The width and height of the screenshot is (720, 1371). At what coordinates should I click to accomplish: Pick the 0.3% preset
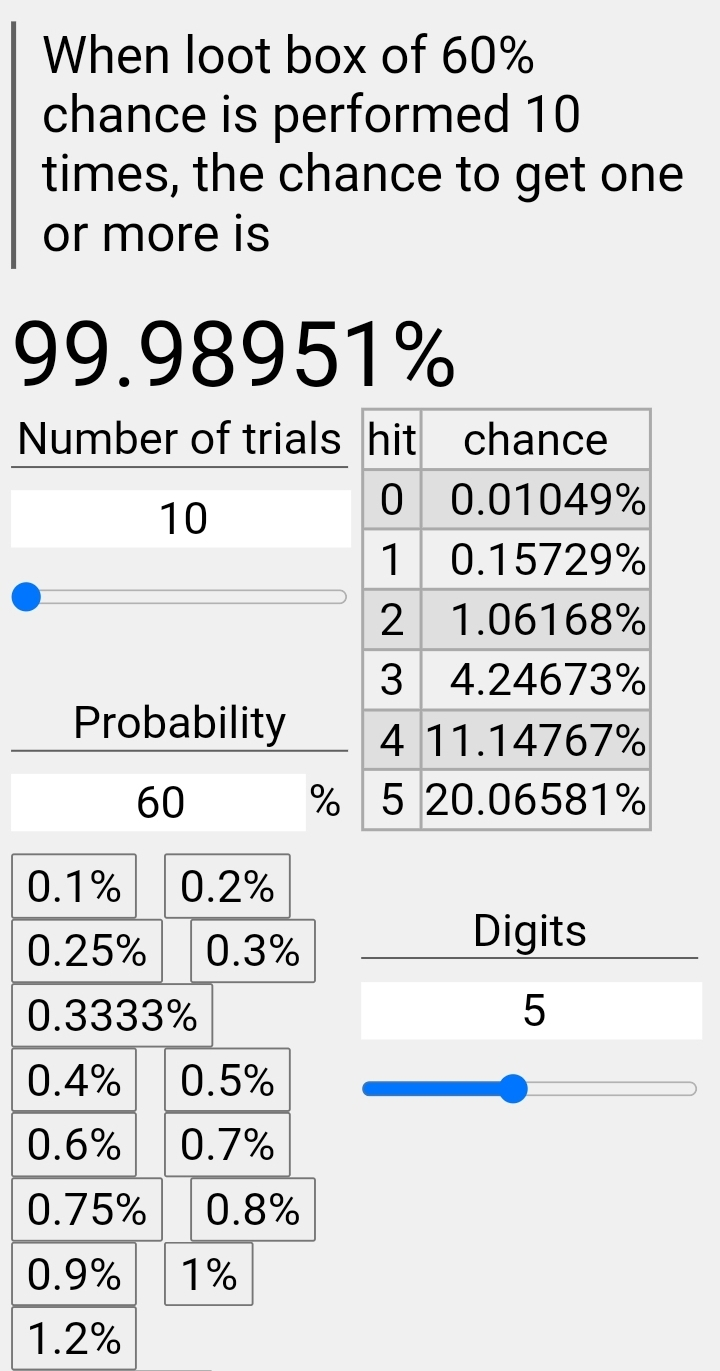pyautogui.click(x=252, y=951)
